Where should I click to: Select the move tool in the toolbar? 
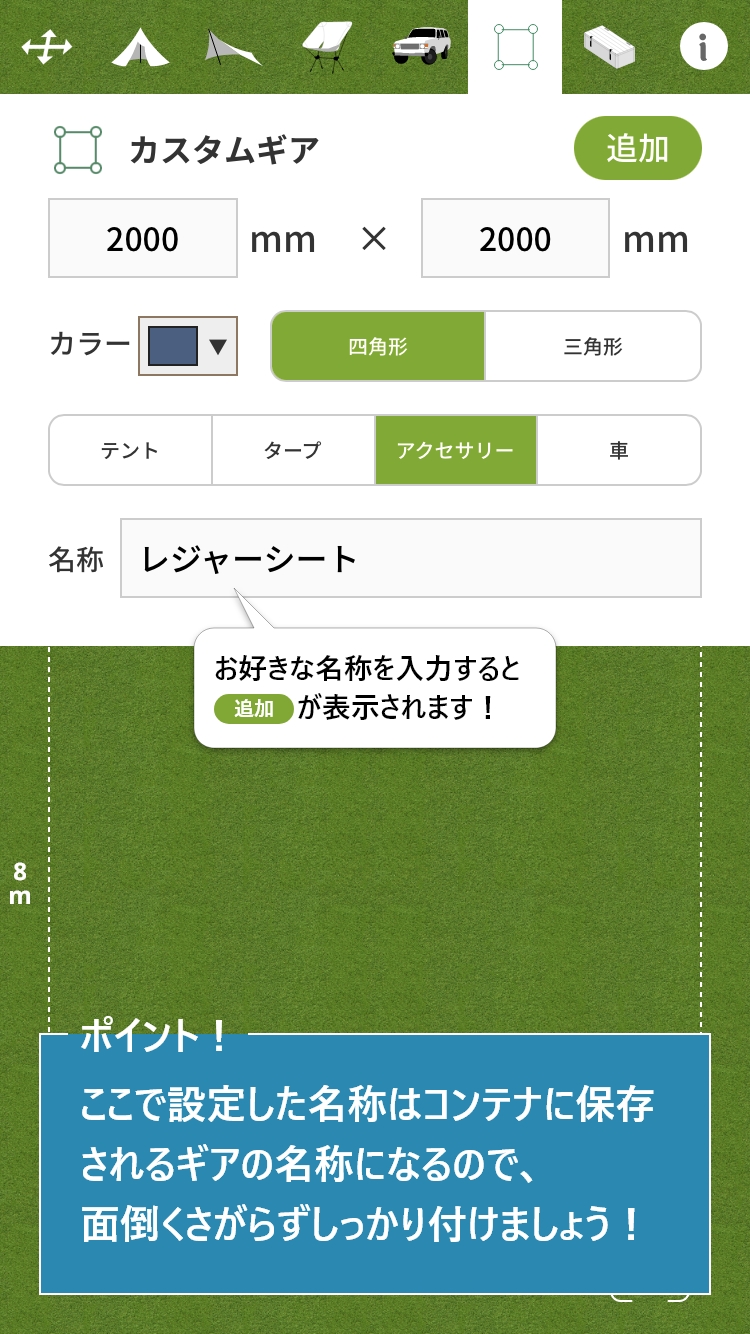[47, 47]
